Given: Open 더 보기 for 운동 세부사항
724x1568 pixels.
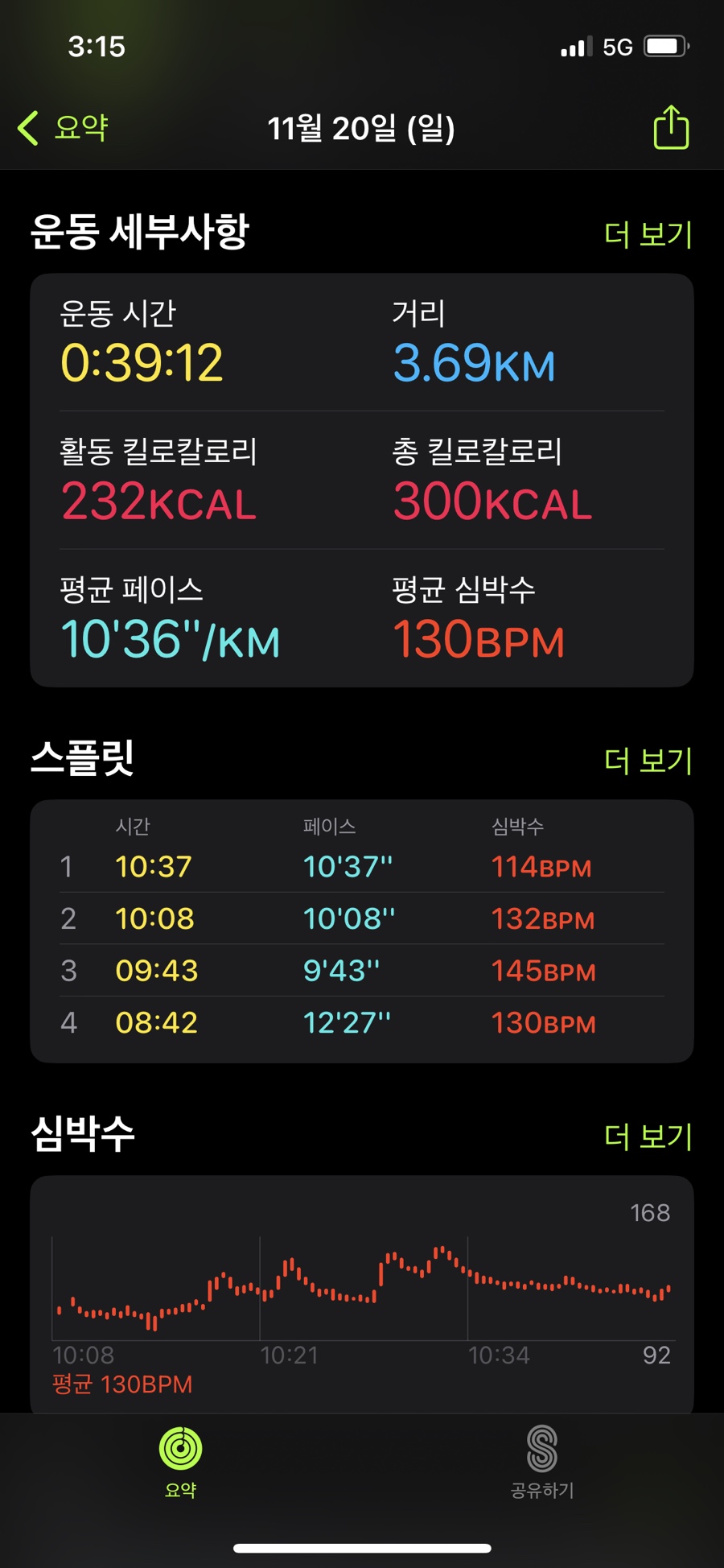Looking at the screenshot, I should pos(648,234).
